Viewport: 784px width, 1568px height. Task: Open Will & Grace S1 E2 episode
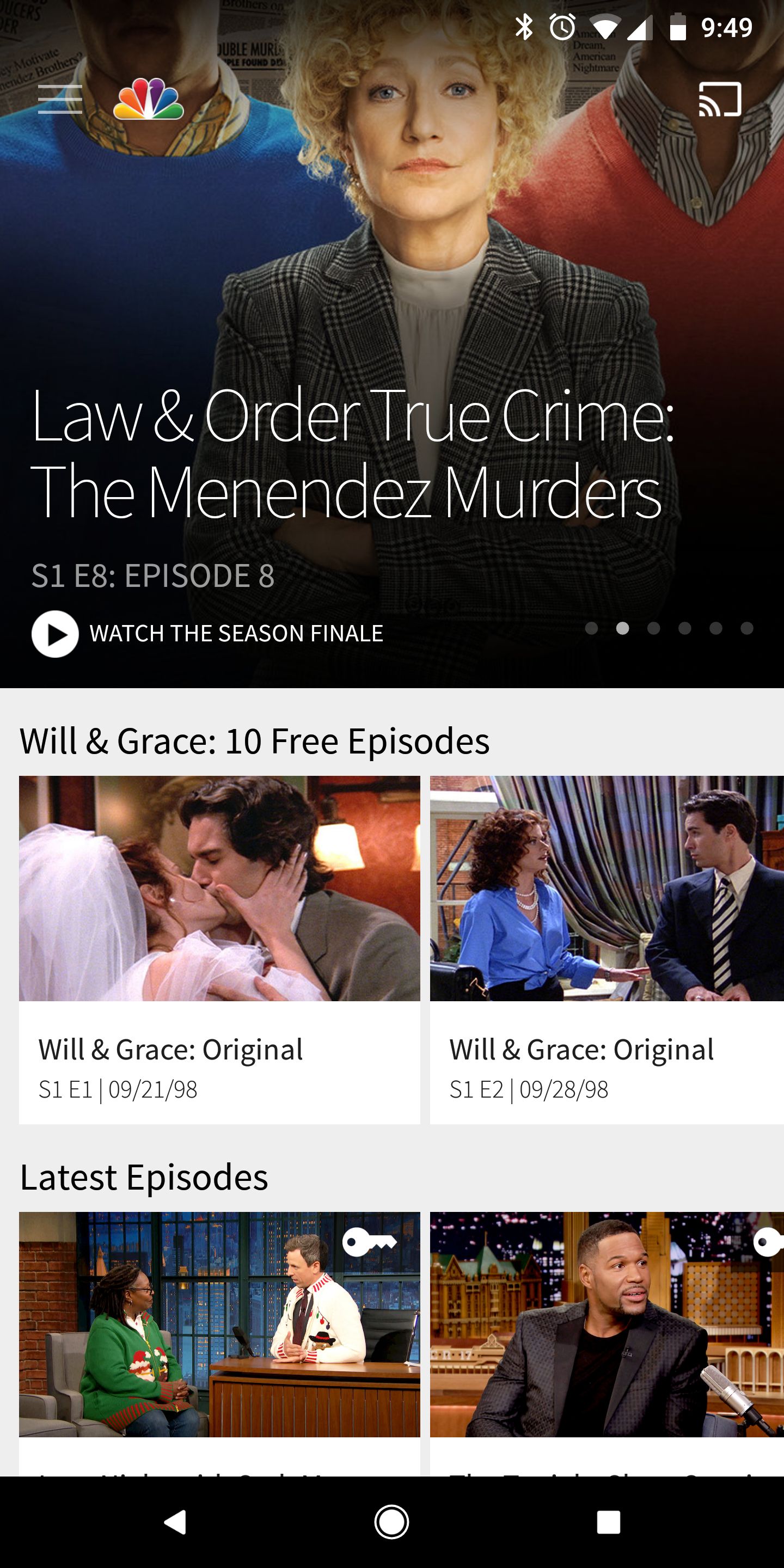click(607, 948)
